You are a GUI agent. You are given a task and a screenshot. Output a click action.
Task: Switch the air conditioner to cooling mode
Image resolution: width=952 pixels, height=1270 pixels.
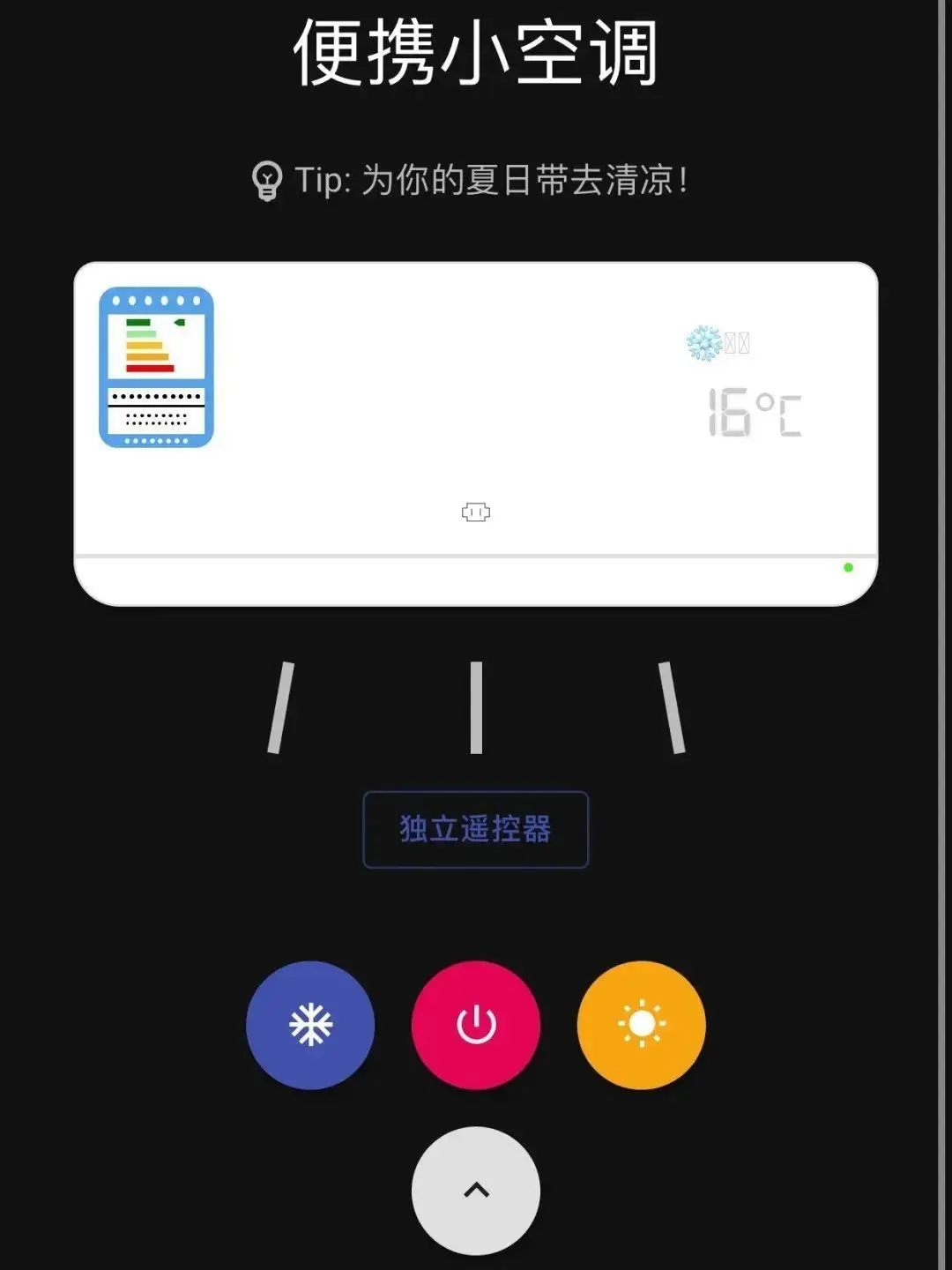310,1025
